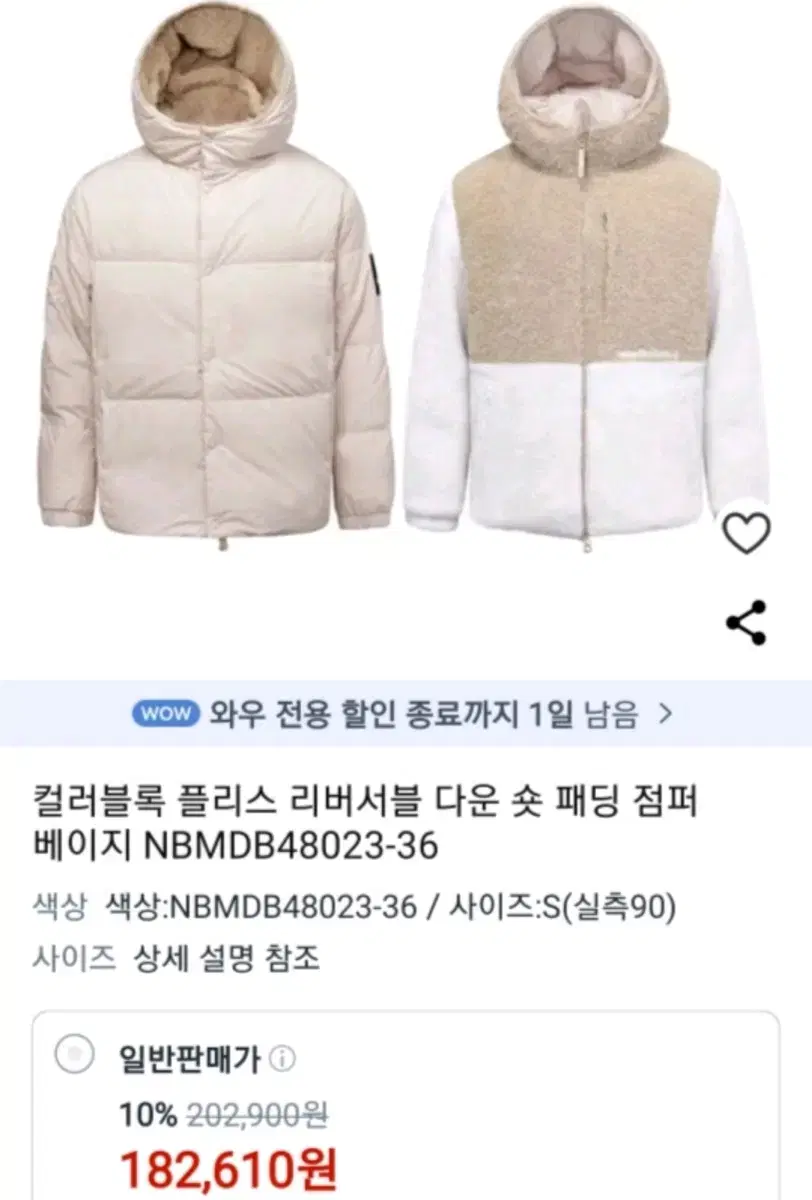Click the 색상:NBMDB48023-36 value text
The image size is (812, 1200).
[261, 906]
